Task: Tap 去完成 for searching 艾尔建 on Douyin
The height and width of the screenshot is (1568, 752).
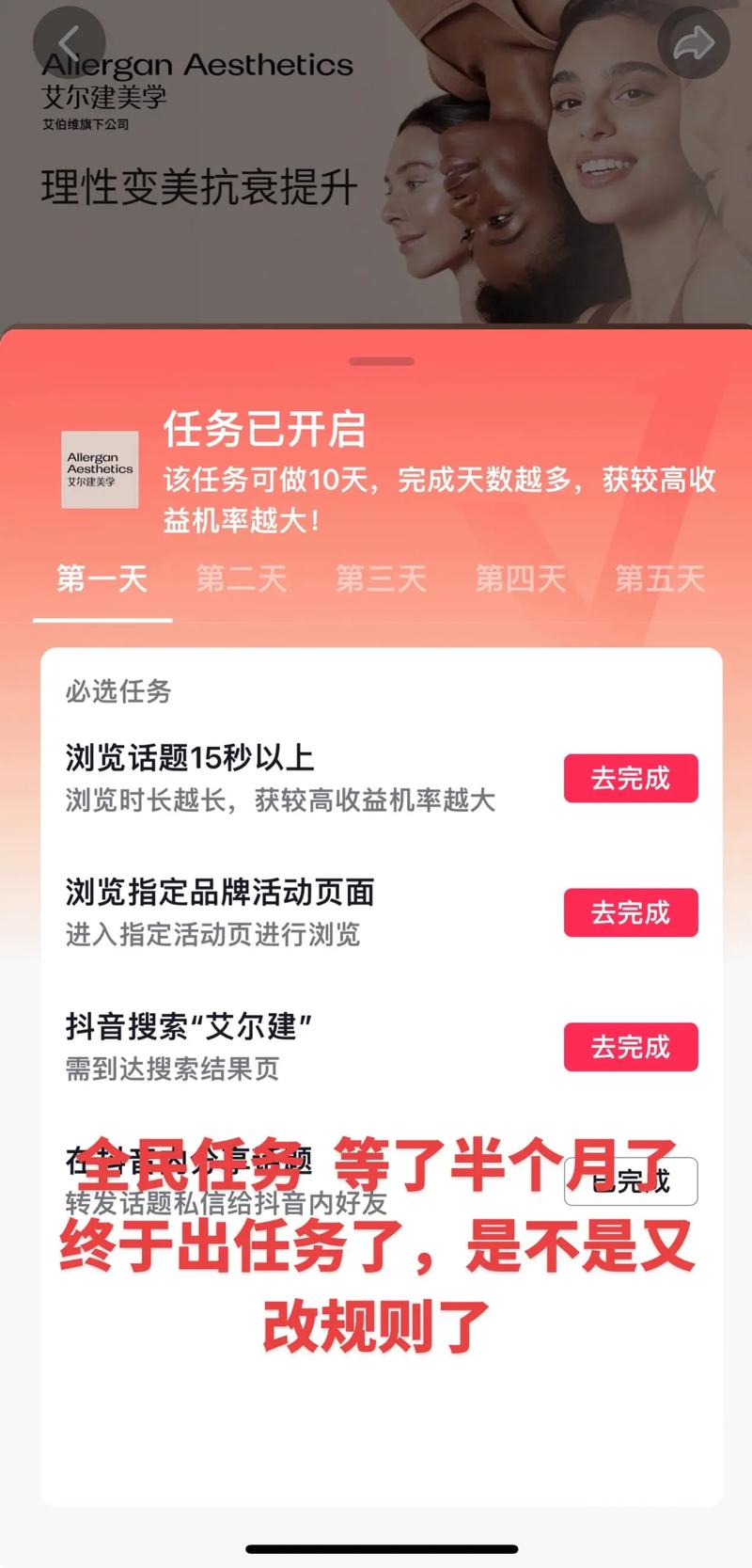Action: click(630, 1047)
